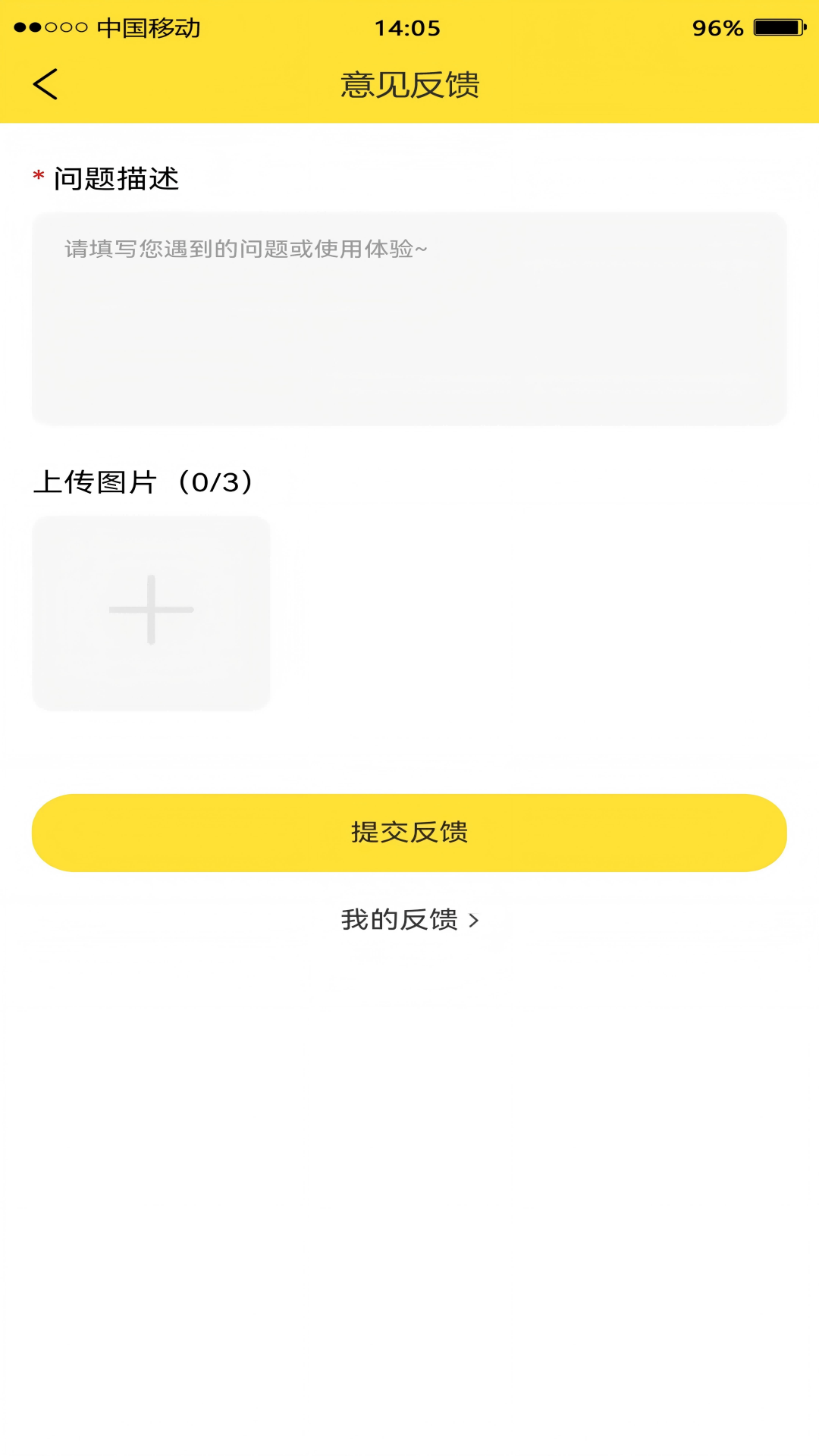Open the 我的反馈 link
The height and width of the screenshot is (1456, 819).
[409, 920]
